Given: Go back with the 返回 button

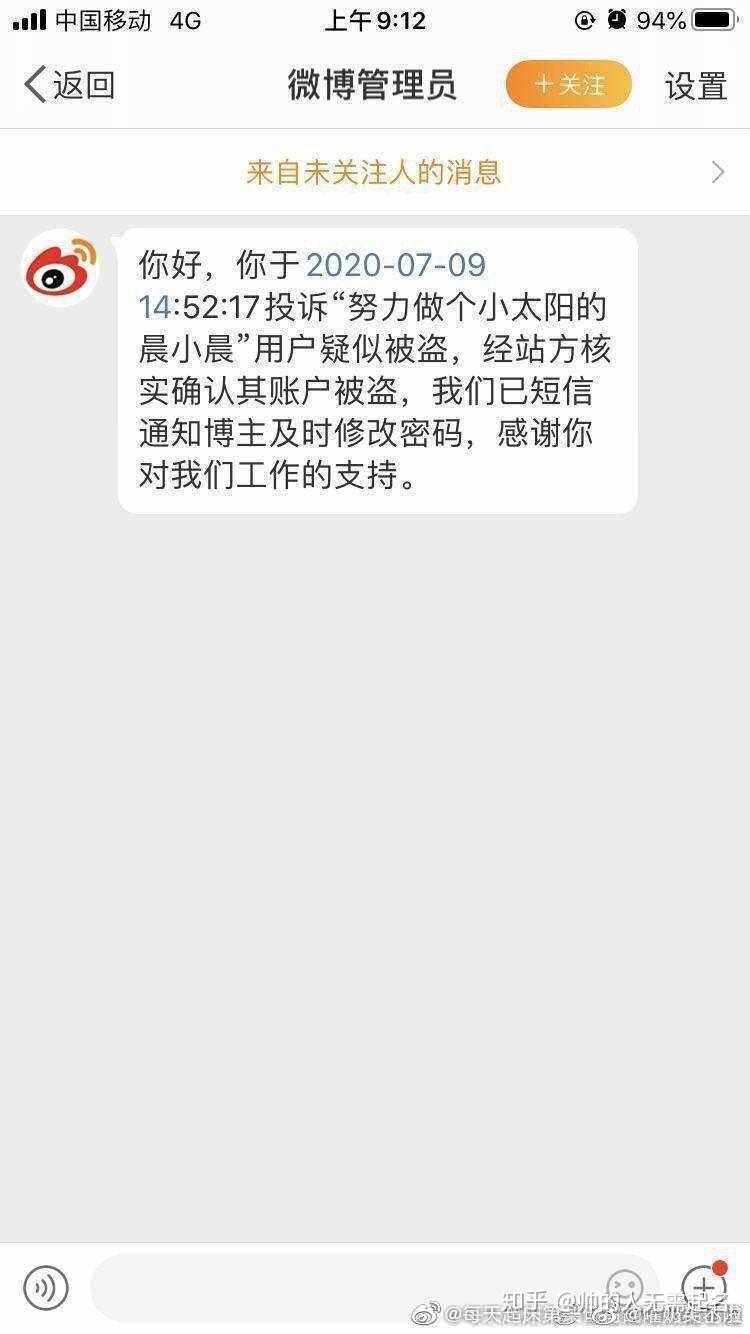Looking at the screenshot, I should pyautogui.click(x=69, y=85).
